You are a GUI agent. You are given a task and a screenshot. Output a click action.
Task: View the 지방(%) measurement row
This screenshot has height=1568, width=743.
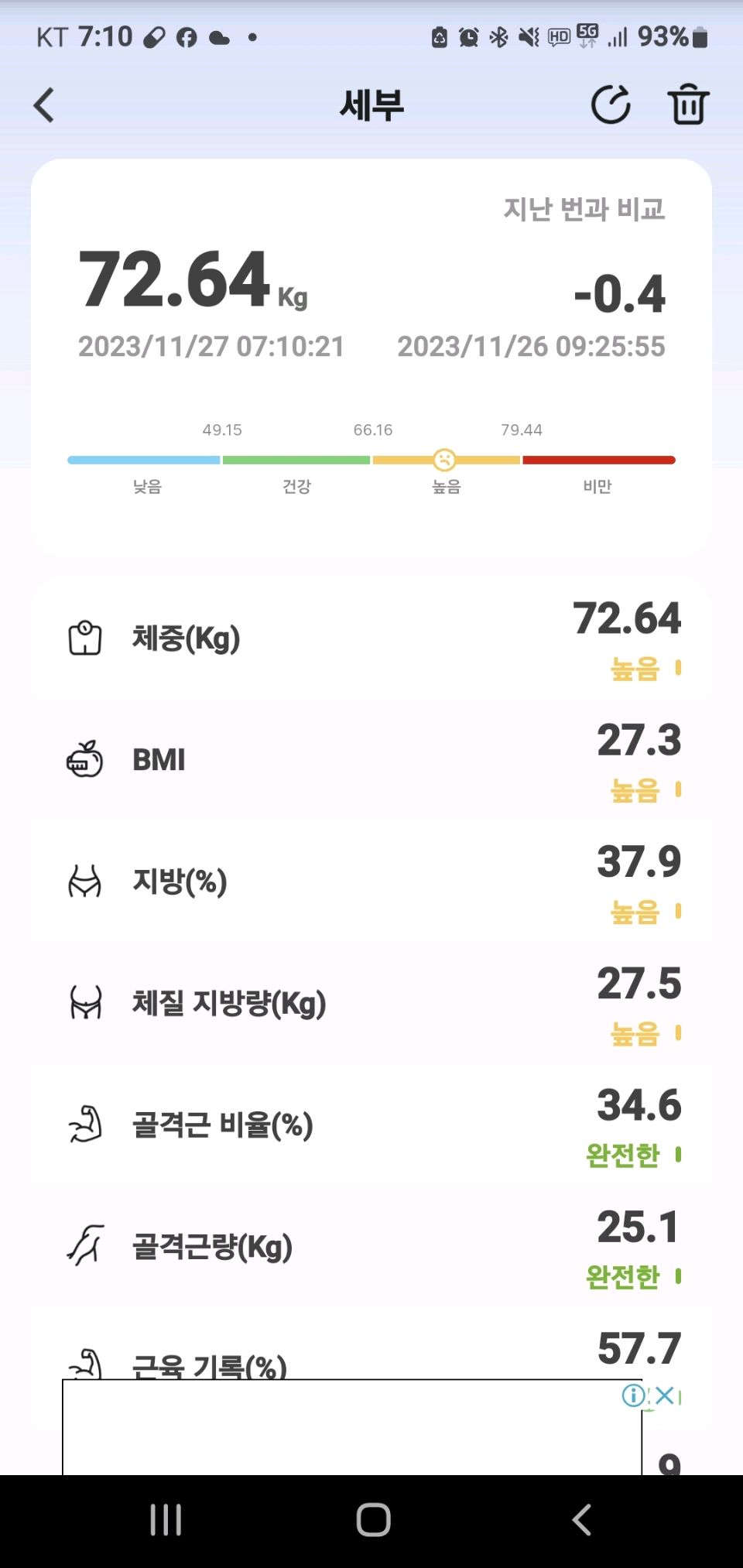[x=371, y=882]
